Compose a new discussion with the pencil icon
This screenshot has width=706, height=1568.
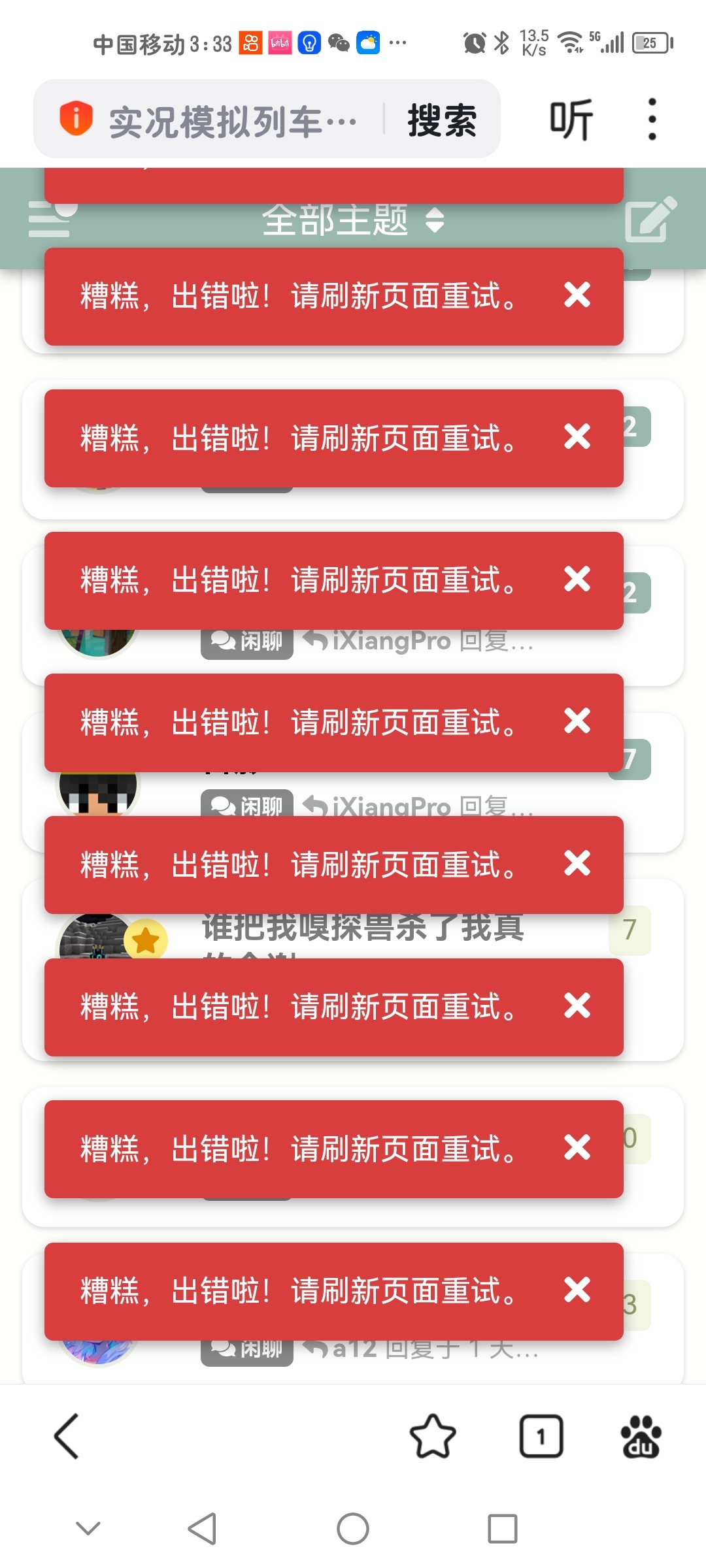[651, 219]
